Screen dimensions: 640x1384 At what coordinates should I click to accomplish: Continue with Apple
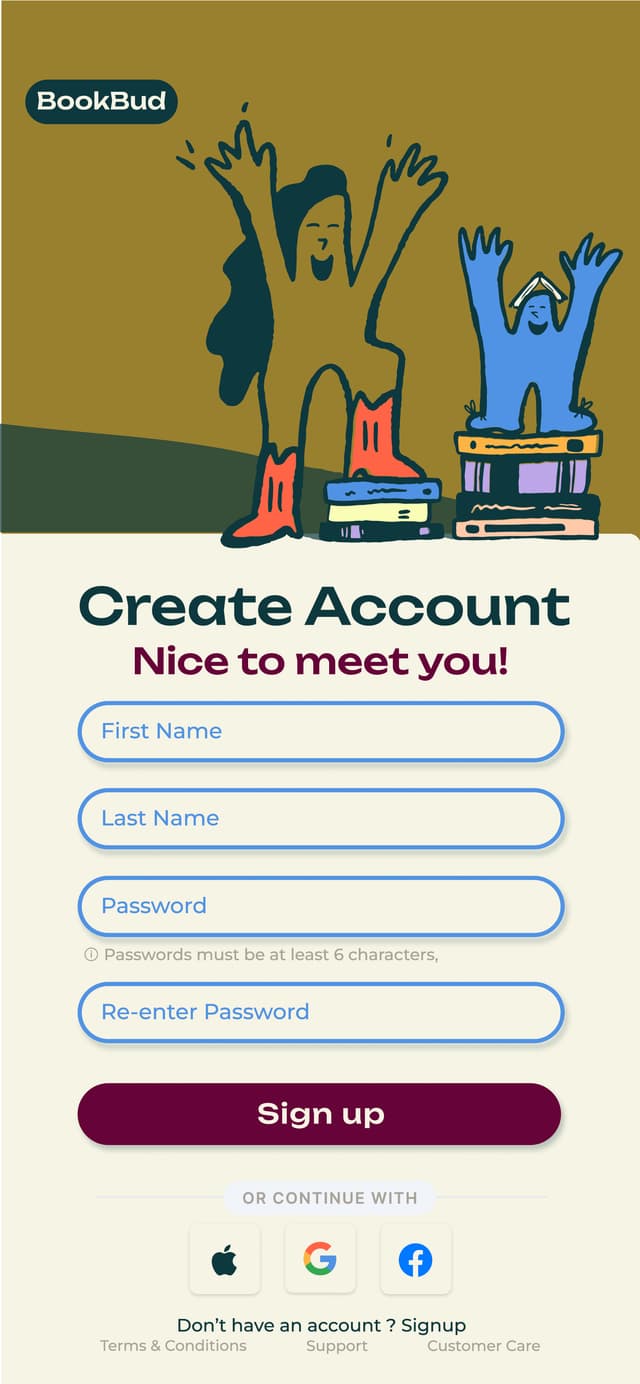[x=225, y=1261]
